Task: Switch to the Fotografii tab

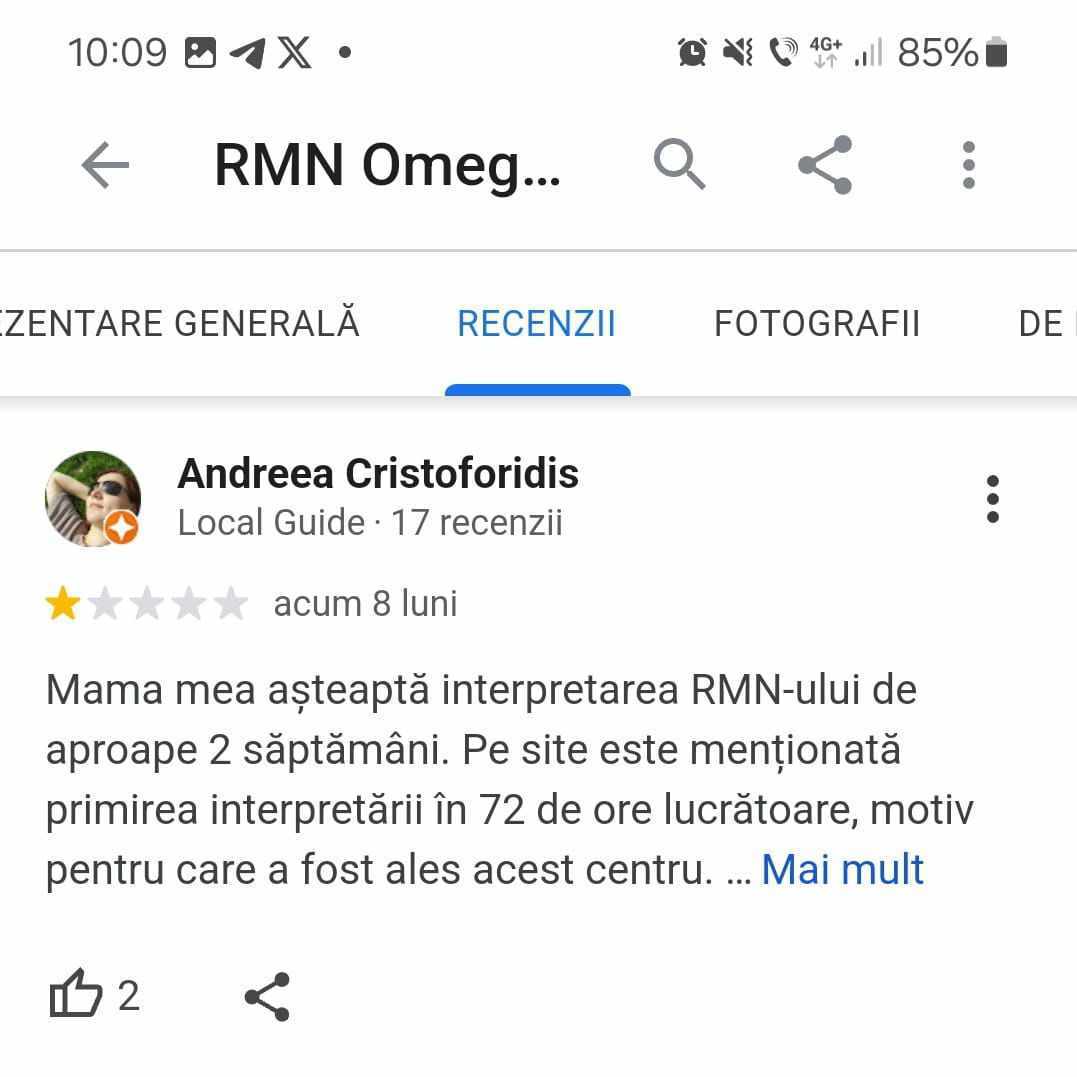Action: (x=817, y=324)
